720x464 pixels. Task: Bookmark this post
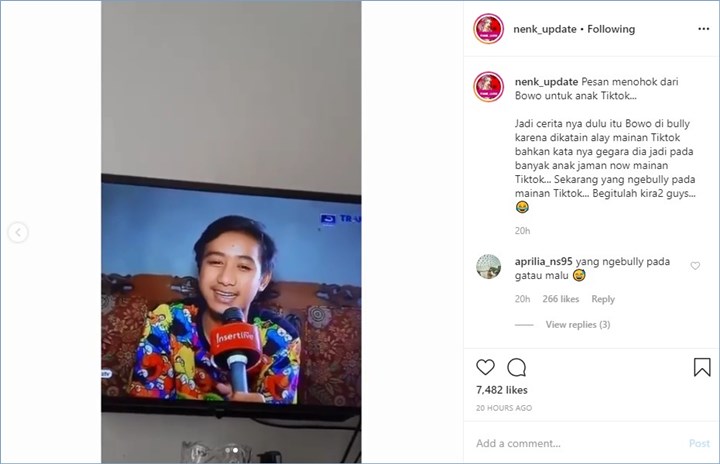(x=702, y=367)
